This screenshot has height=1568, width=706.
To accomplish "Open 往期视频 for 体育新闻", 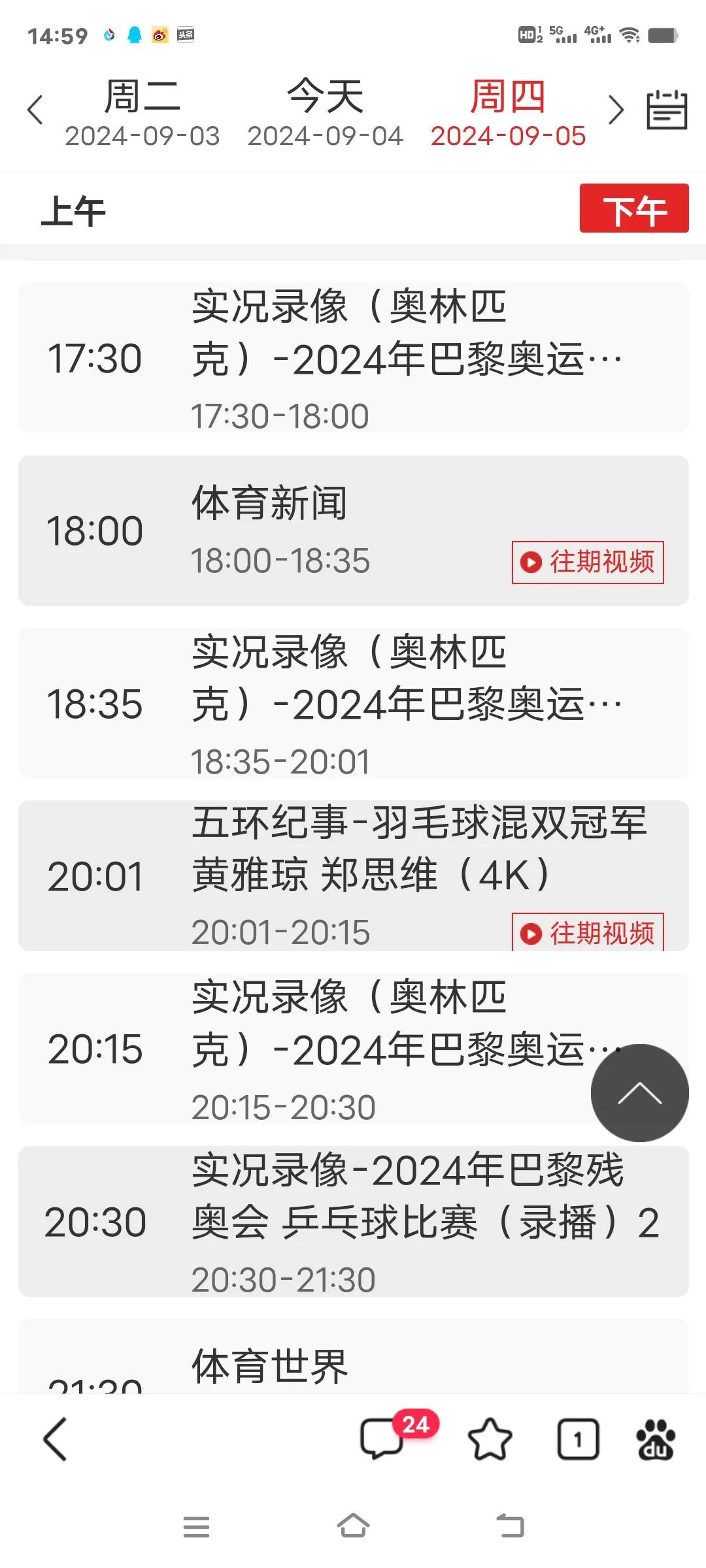I will click(588, 563).
